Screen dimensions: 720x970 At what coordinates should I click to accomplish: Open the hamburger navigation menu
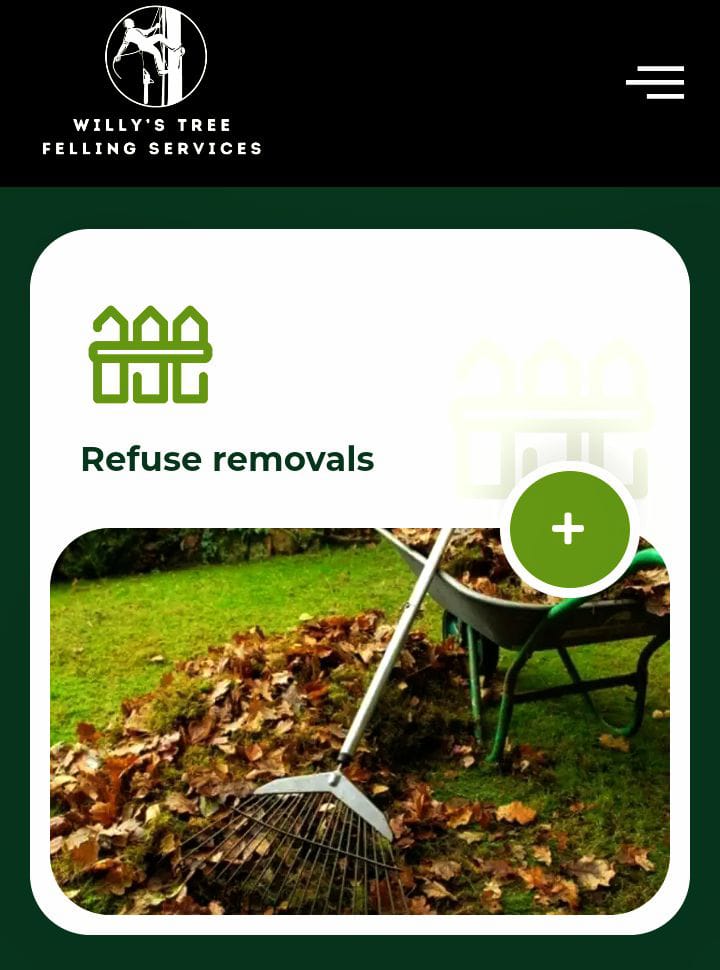coord(655,82)
